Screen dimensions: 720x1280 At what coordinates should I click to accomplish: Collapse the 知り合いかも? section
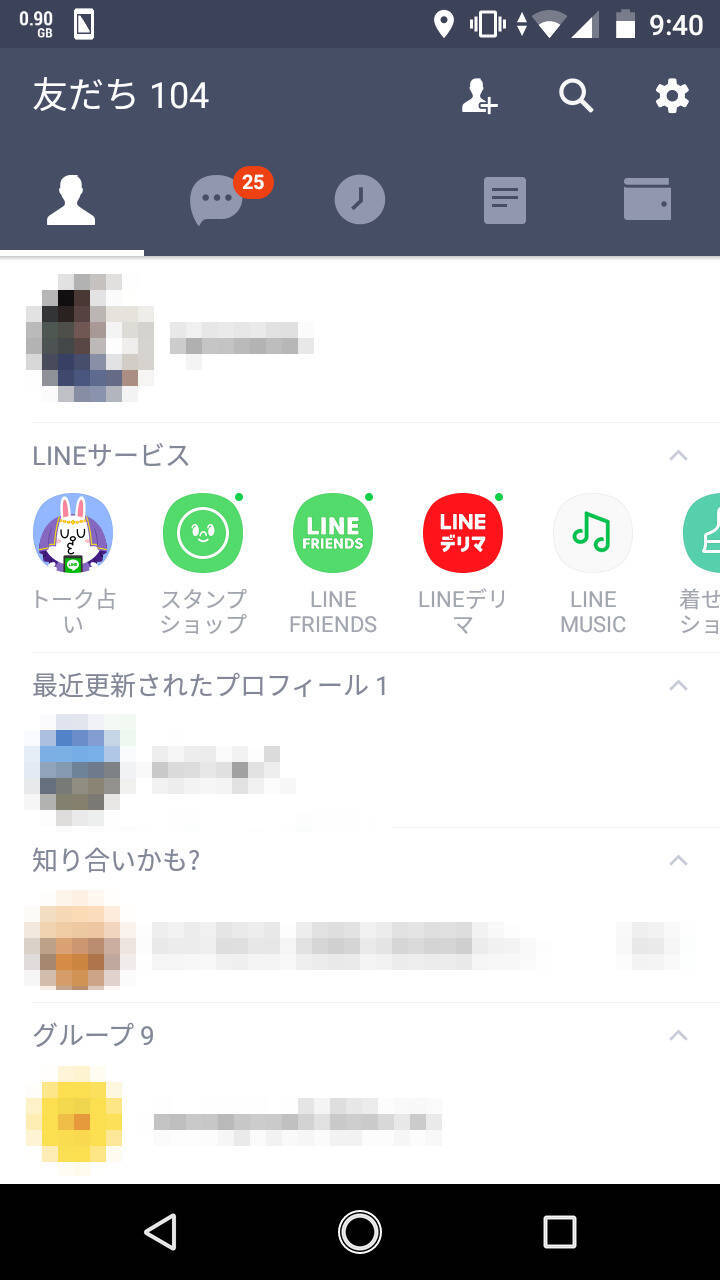(x=678, y=861)
